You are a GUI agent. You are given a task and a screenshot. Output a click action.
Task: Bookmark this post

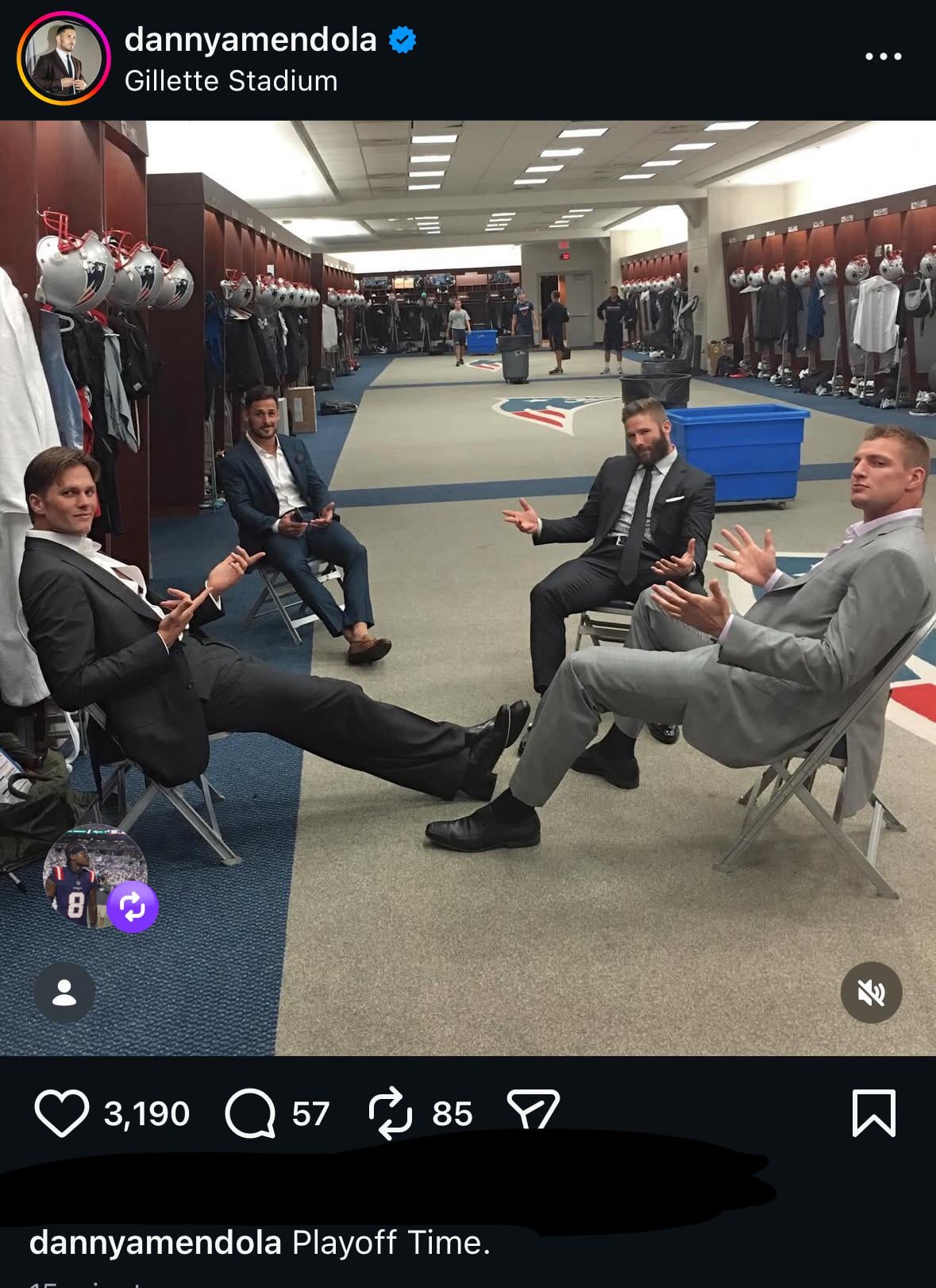click(x=873, y=1113)
